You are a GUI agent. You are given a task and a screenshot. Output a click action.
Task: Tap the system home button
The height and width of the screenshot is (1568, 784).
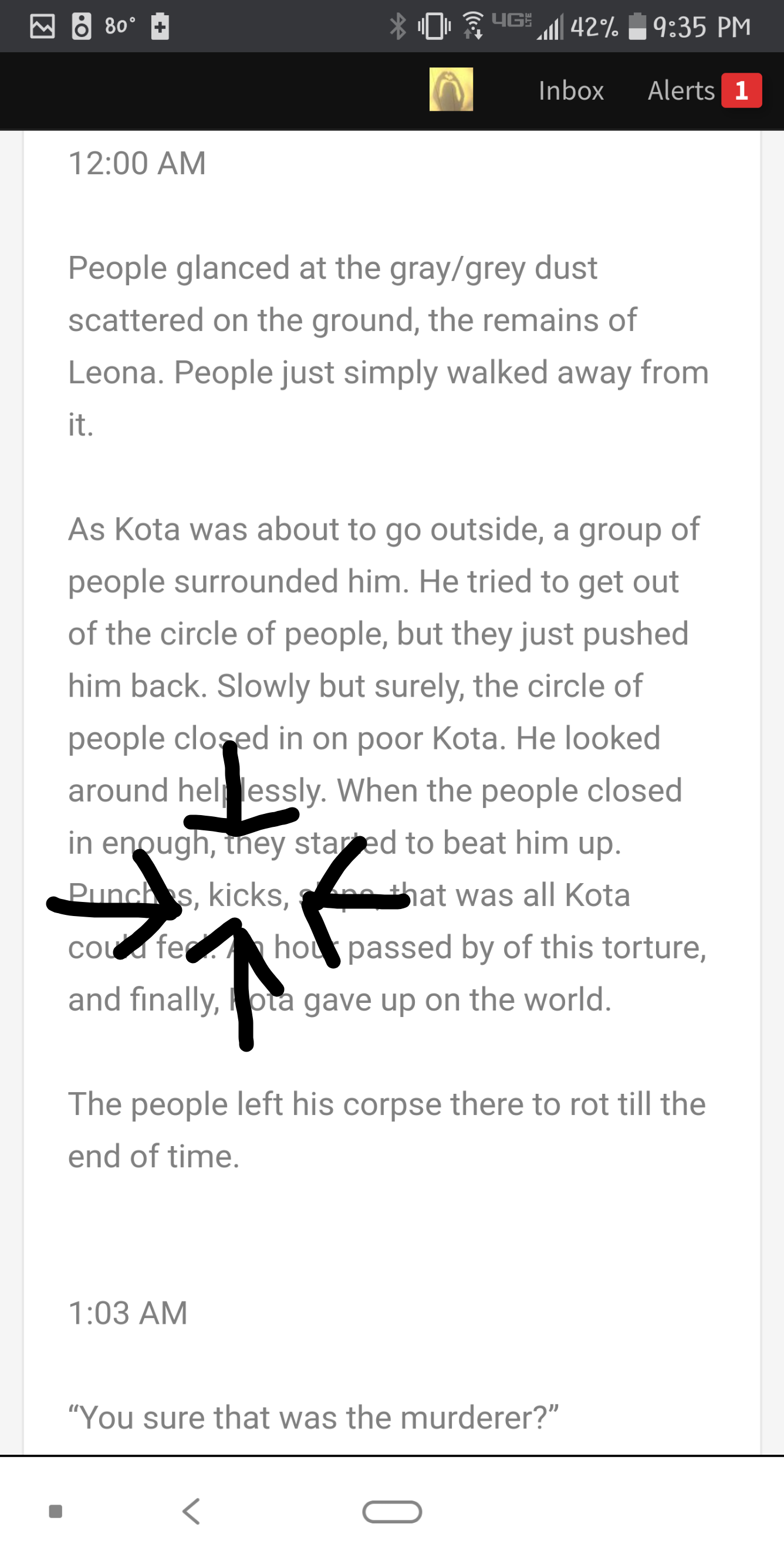point(392,1512)
